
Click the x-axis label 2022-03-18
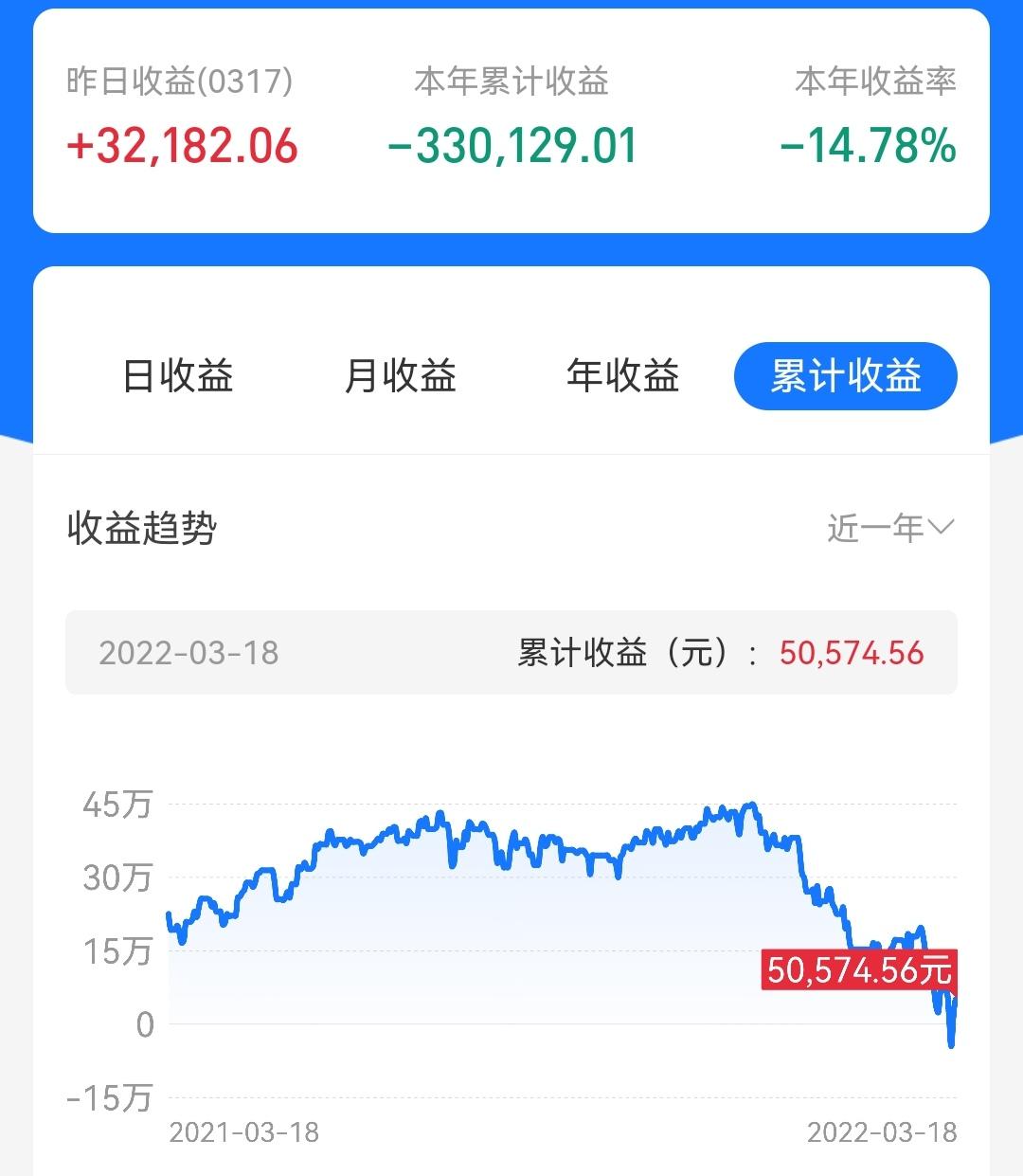coord(883,1132)
